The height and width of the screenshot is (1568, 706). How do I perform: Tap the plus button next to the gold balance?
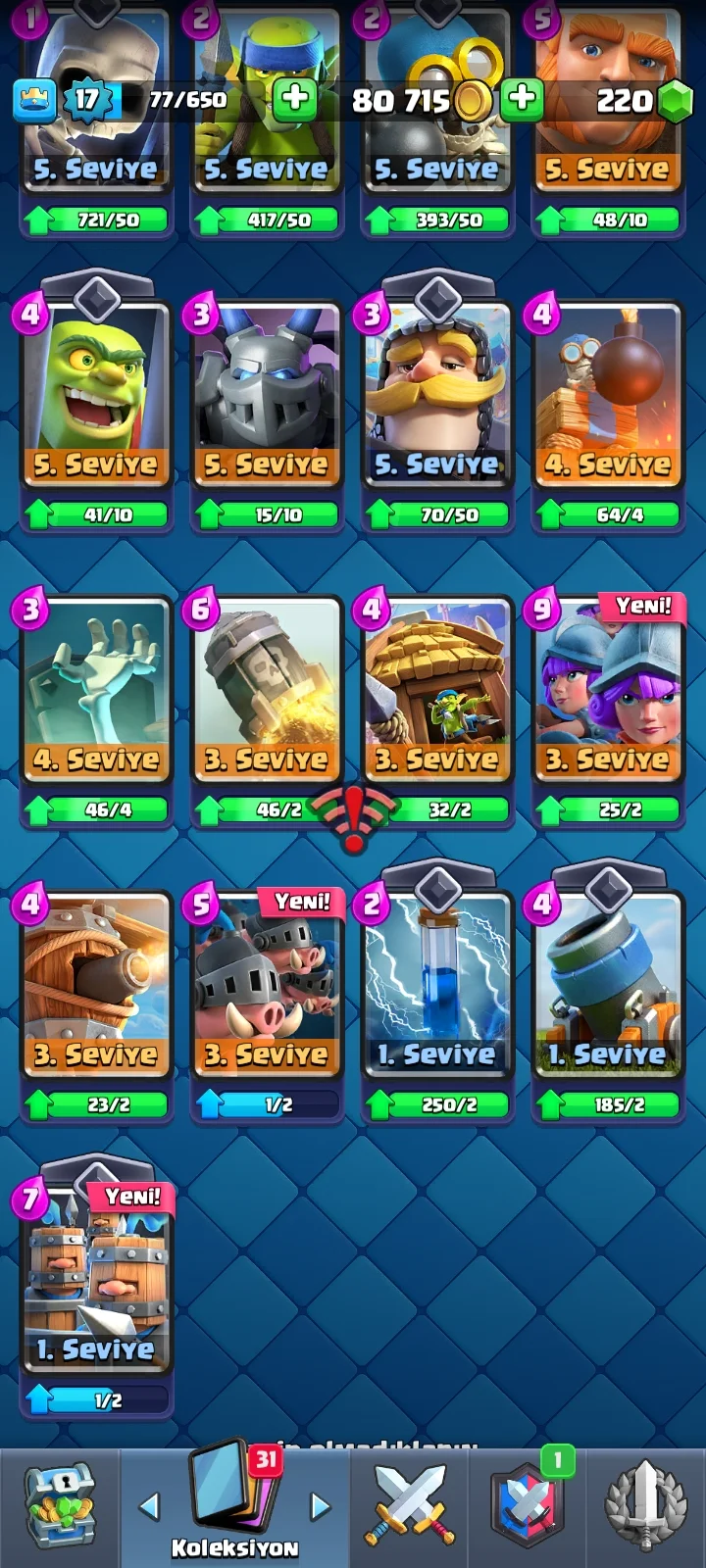(x=522, y=99)
